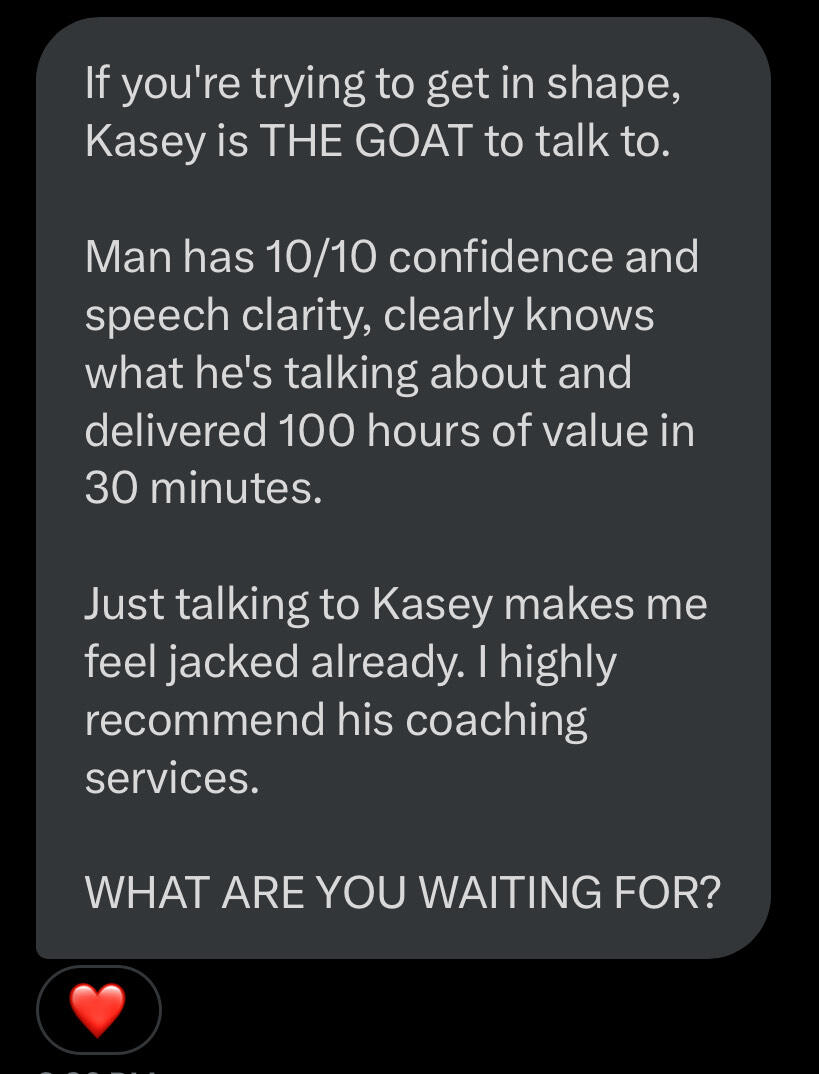The image size is (819, 1074).
Task: Tap the red heart reaction under the message
Action: 98,1009
